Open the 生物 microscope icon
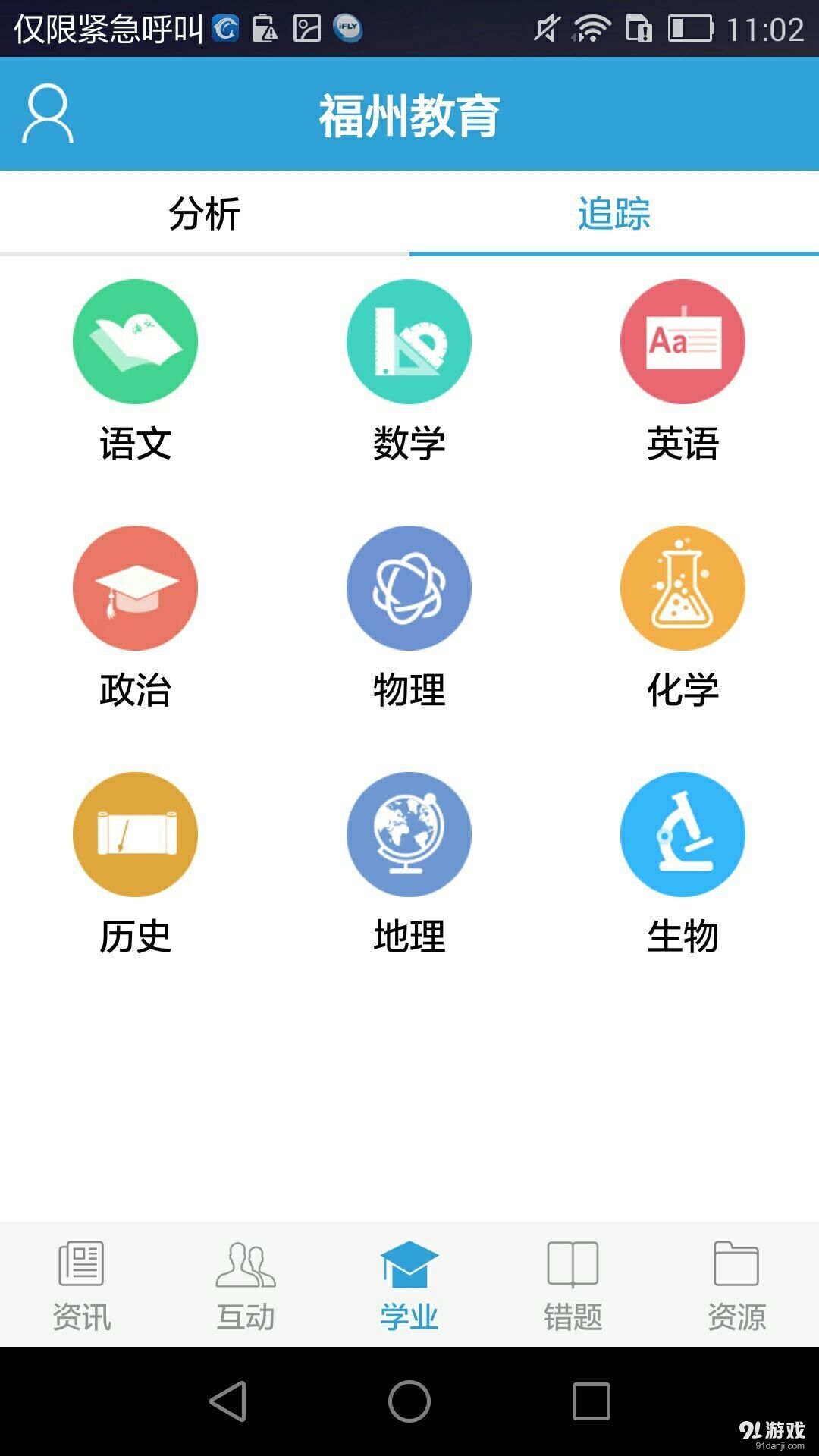Screen dimensions: 819x1456 coord(682,834)
